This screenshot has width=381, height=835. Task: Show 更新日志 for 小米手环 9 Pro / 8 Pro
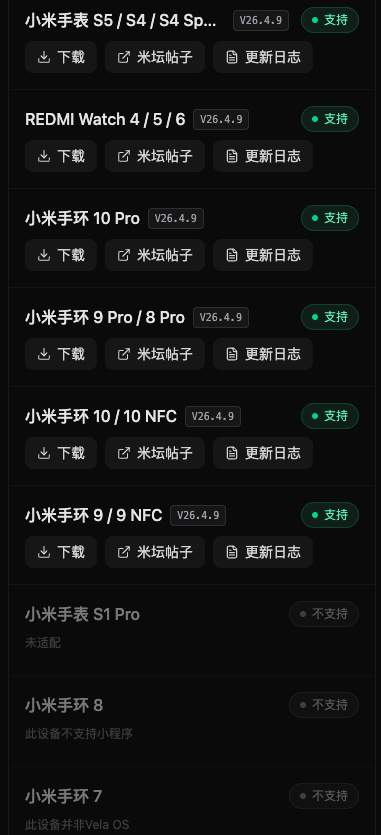pyautogui.click(x=263, y=354)
